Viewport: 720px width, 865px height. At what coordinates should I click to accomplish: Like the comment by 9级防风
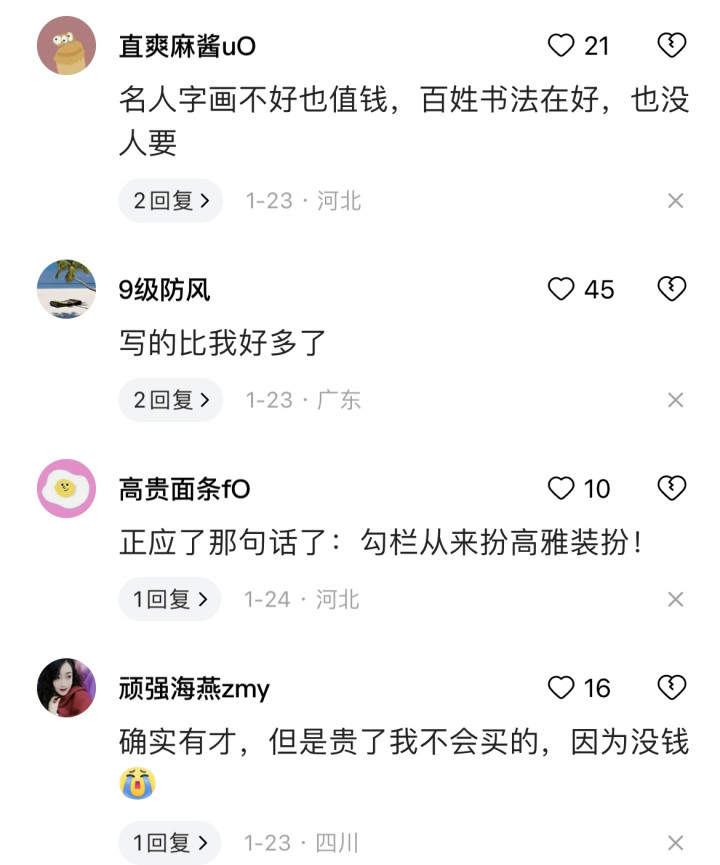click(563, 290)
